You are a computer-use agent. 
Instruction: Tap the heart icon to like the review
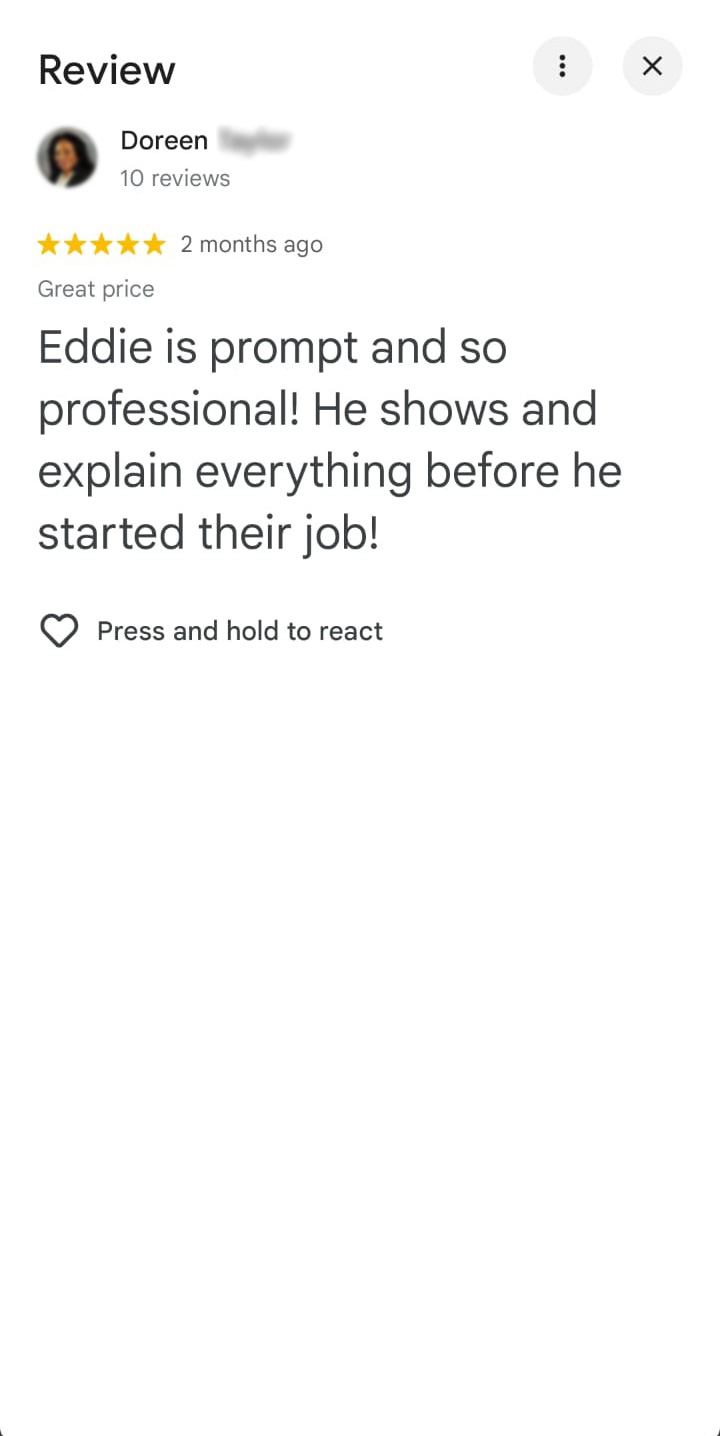(x=59, y=631)
